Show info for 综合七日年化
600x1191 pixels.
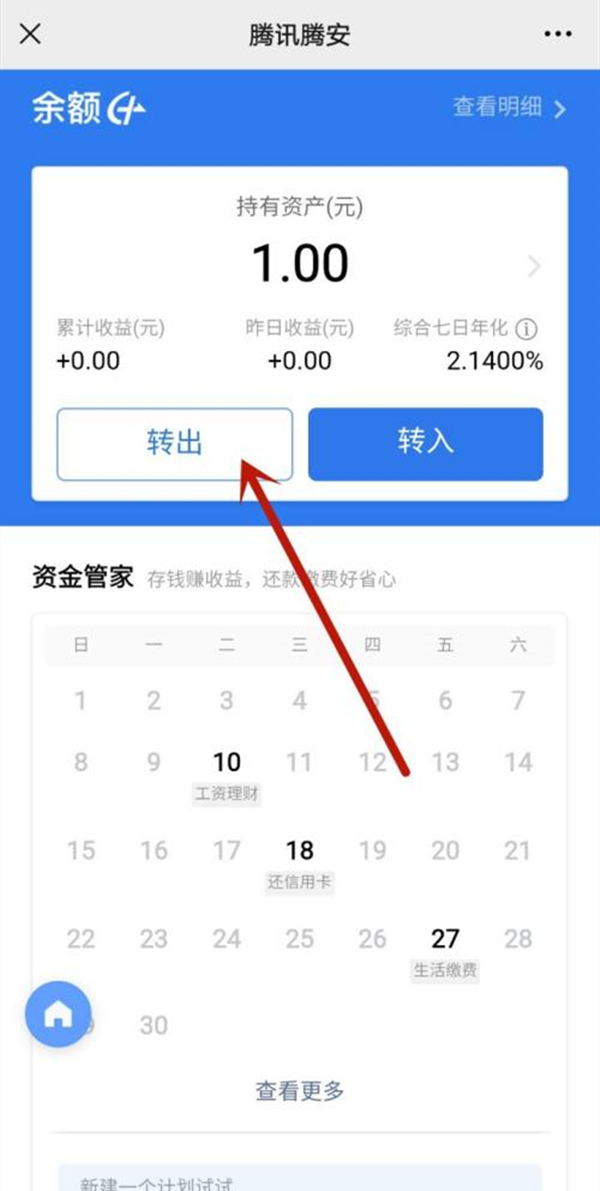pos(527,329)
